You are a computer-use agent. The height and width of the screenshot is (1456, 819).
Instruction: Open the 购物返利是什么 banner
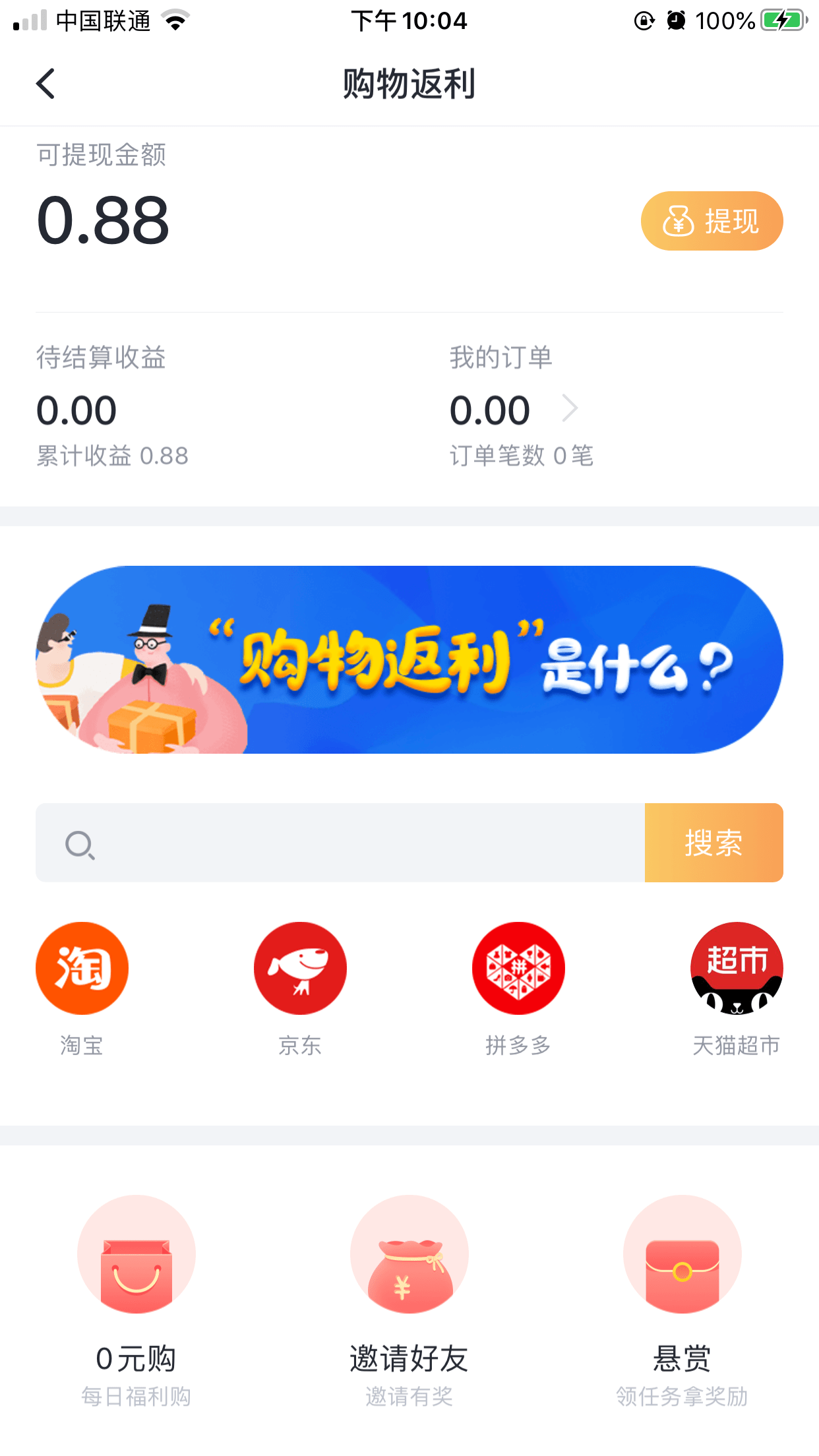409,661
